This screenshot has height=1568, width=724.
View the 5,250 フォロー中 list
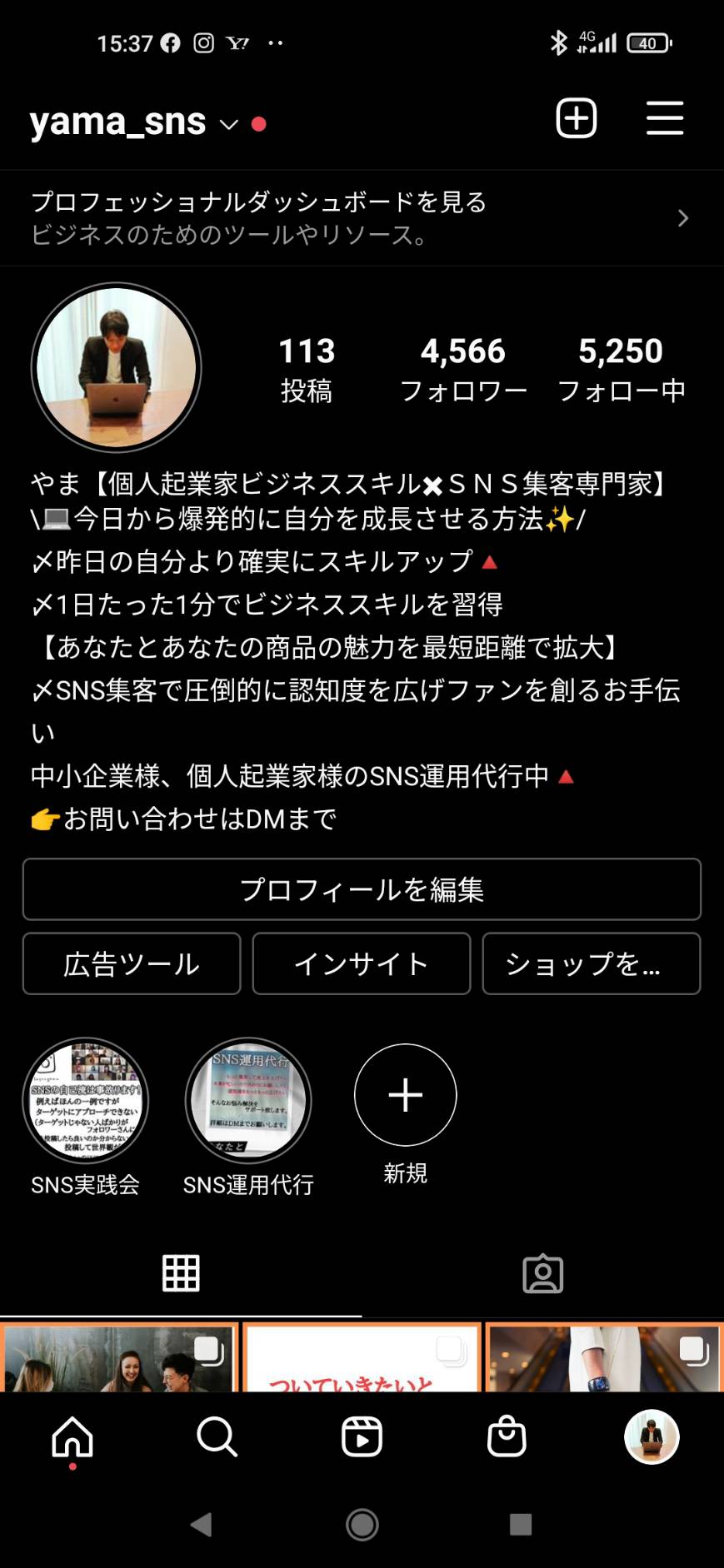(622, 369)
